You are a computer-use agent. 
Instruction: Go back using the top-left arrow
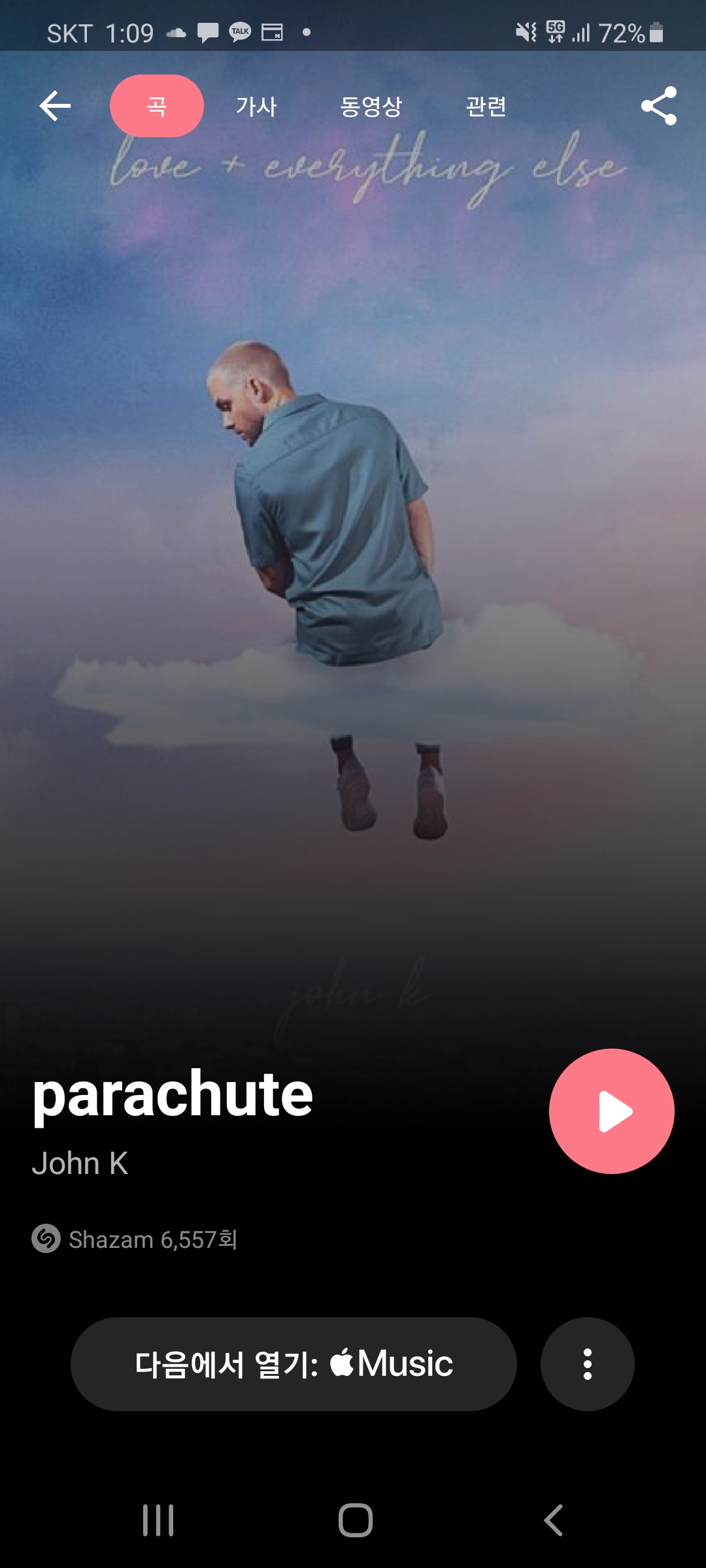(x=55, y=106)
